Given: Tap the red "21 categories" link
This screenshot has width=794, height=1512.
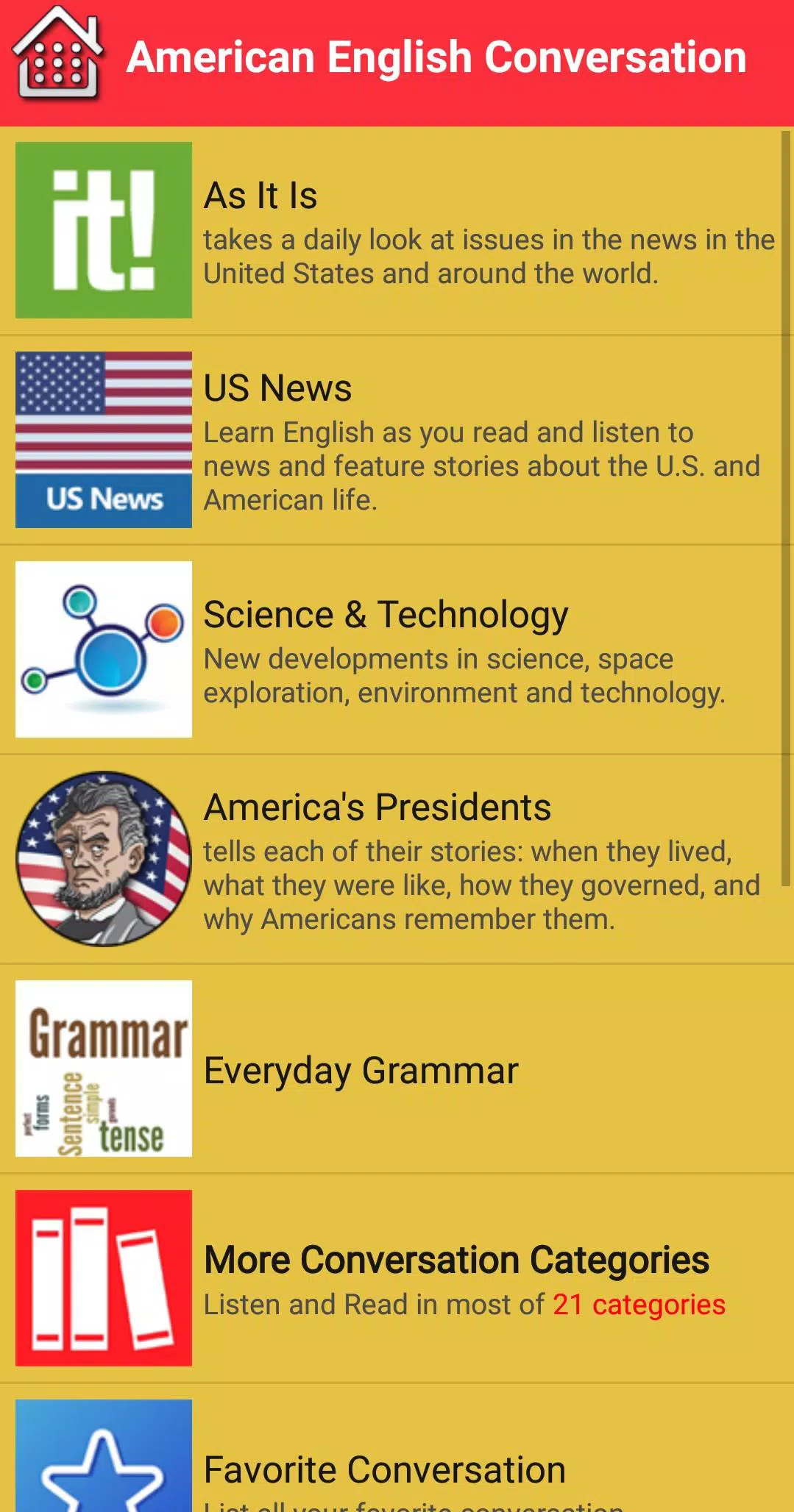Looking at the screenshot, I should coord(639,1306).
